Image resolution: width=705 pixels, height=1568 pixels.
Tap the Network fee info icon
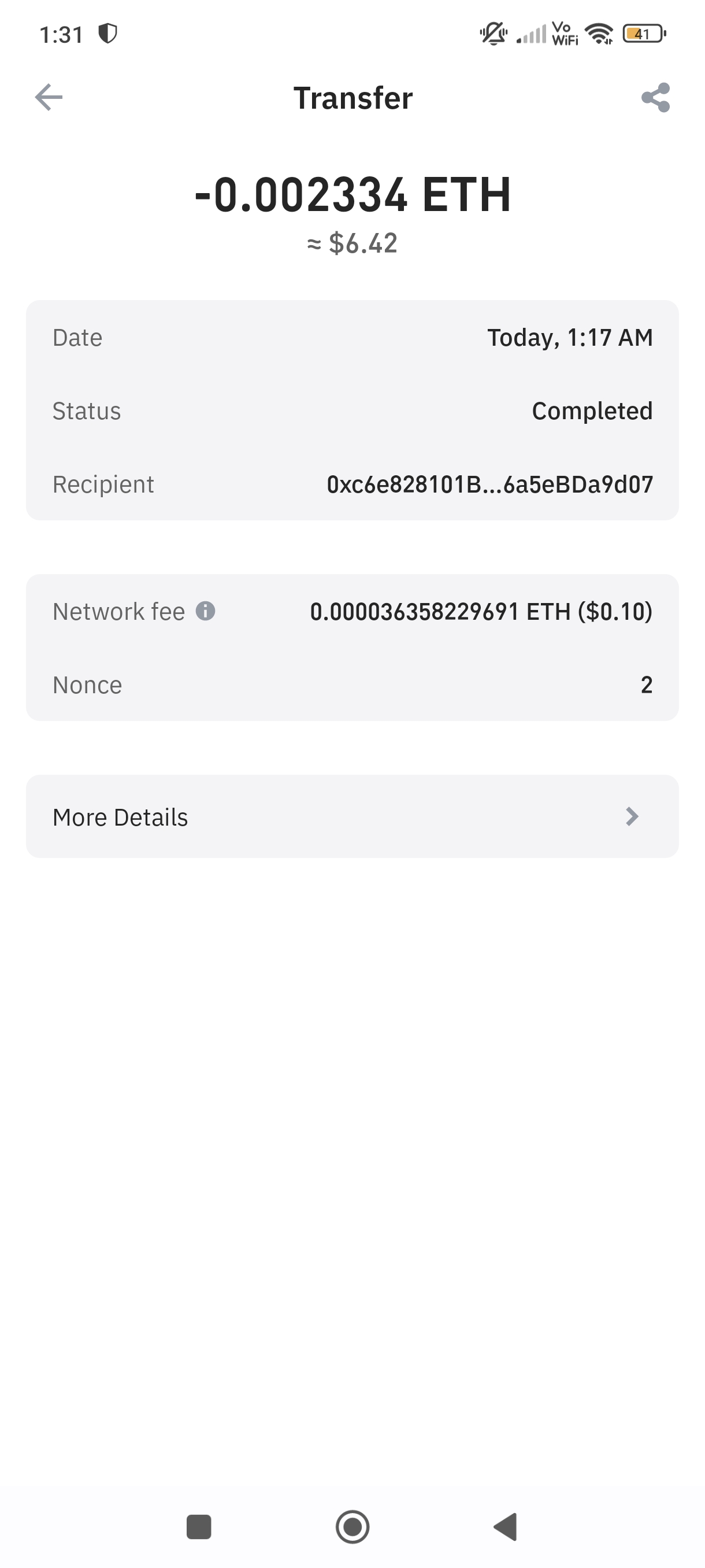tap(206, 611)
